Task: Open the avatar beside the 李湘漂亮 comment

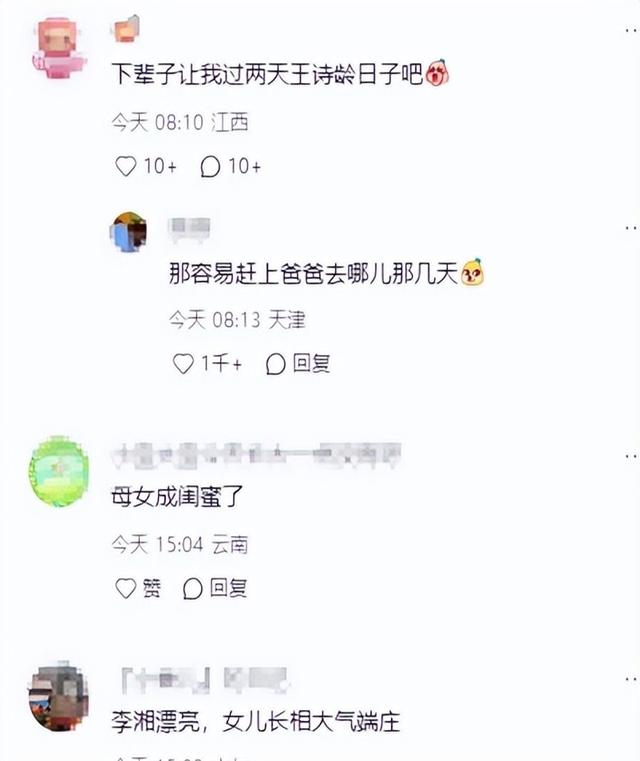Action: (x=58, y=696)
